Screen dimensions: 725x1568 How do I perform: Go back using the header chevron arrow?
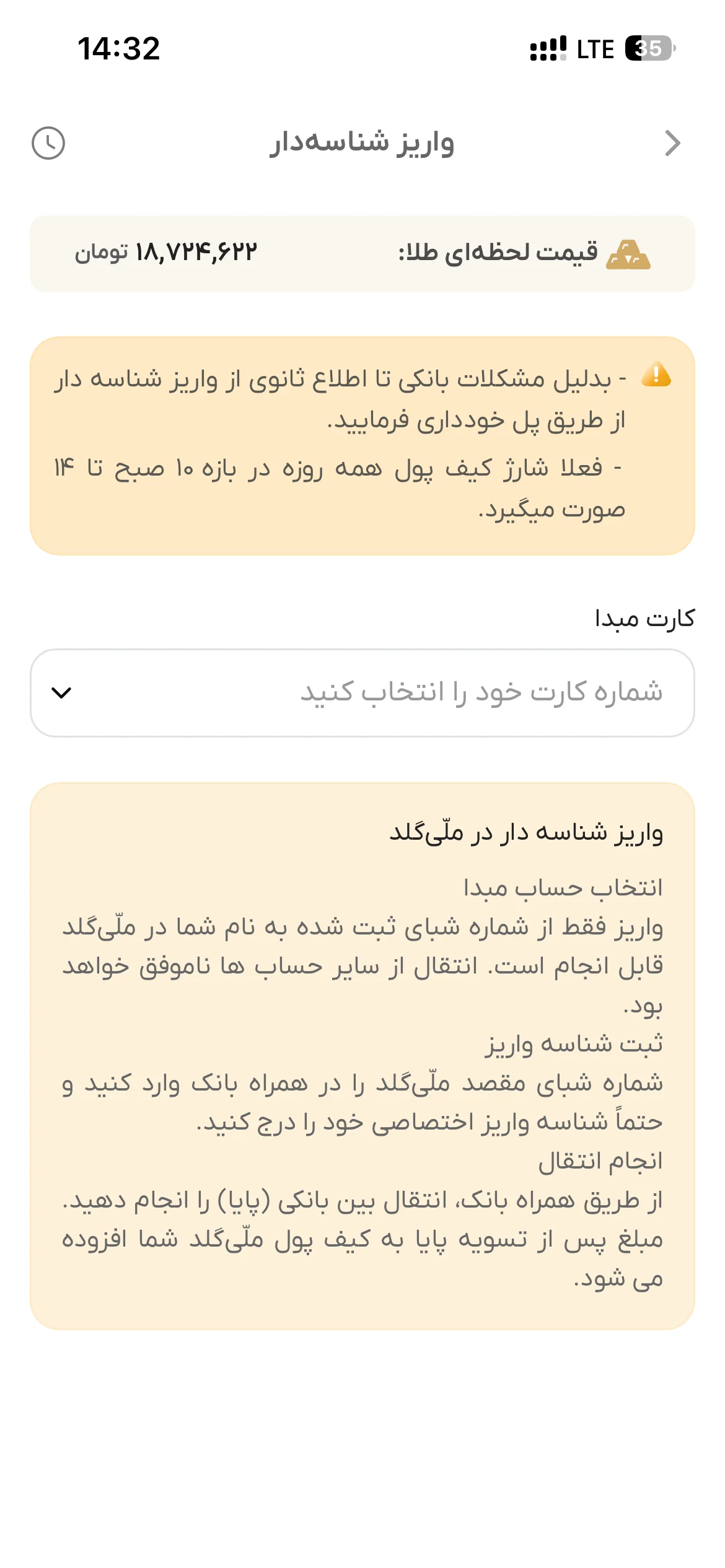coord(672,144)
